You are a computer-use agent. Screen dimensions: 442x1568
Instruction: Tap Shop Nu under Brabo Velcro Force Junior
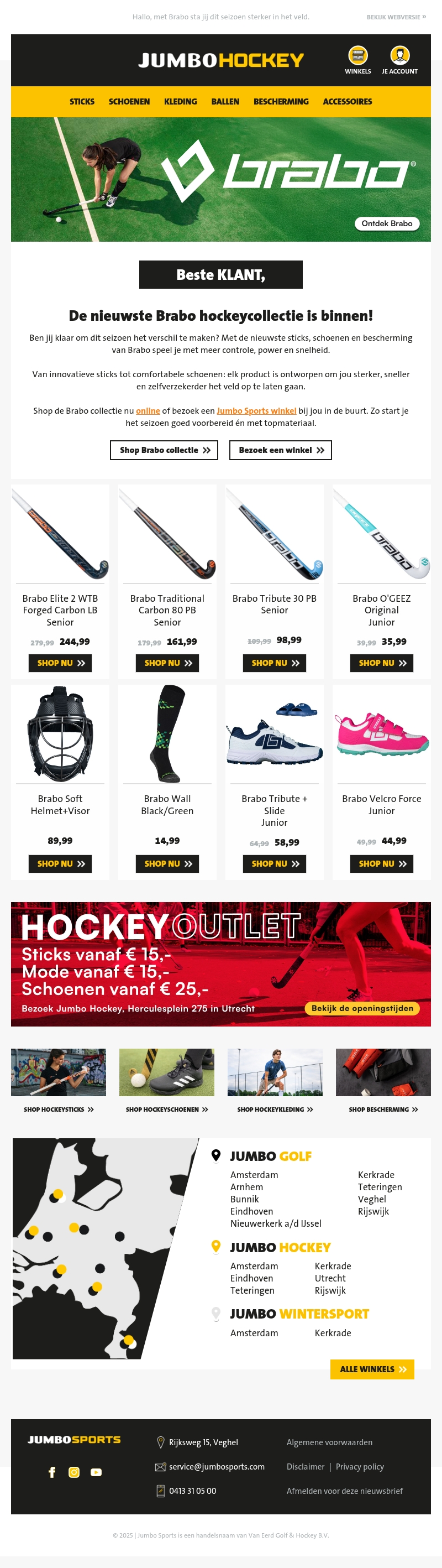point(382,863)
